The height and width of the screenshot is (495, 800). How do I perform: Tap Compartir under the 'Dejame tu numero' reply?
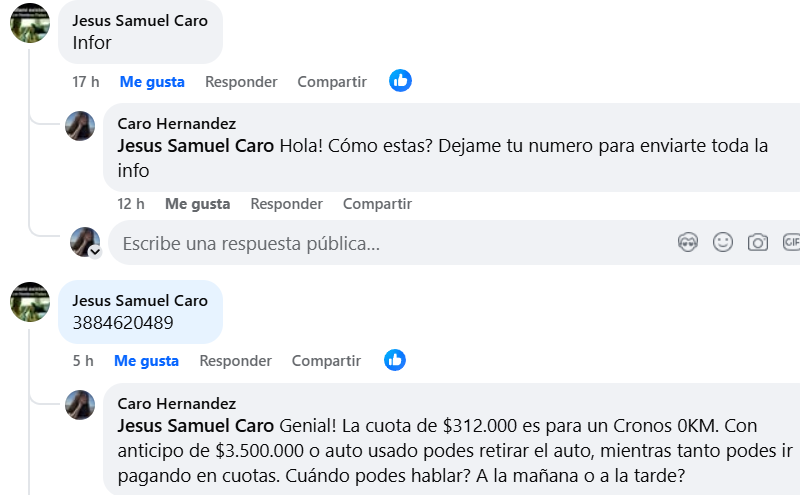[377, 203]
